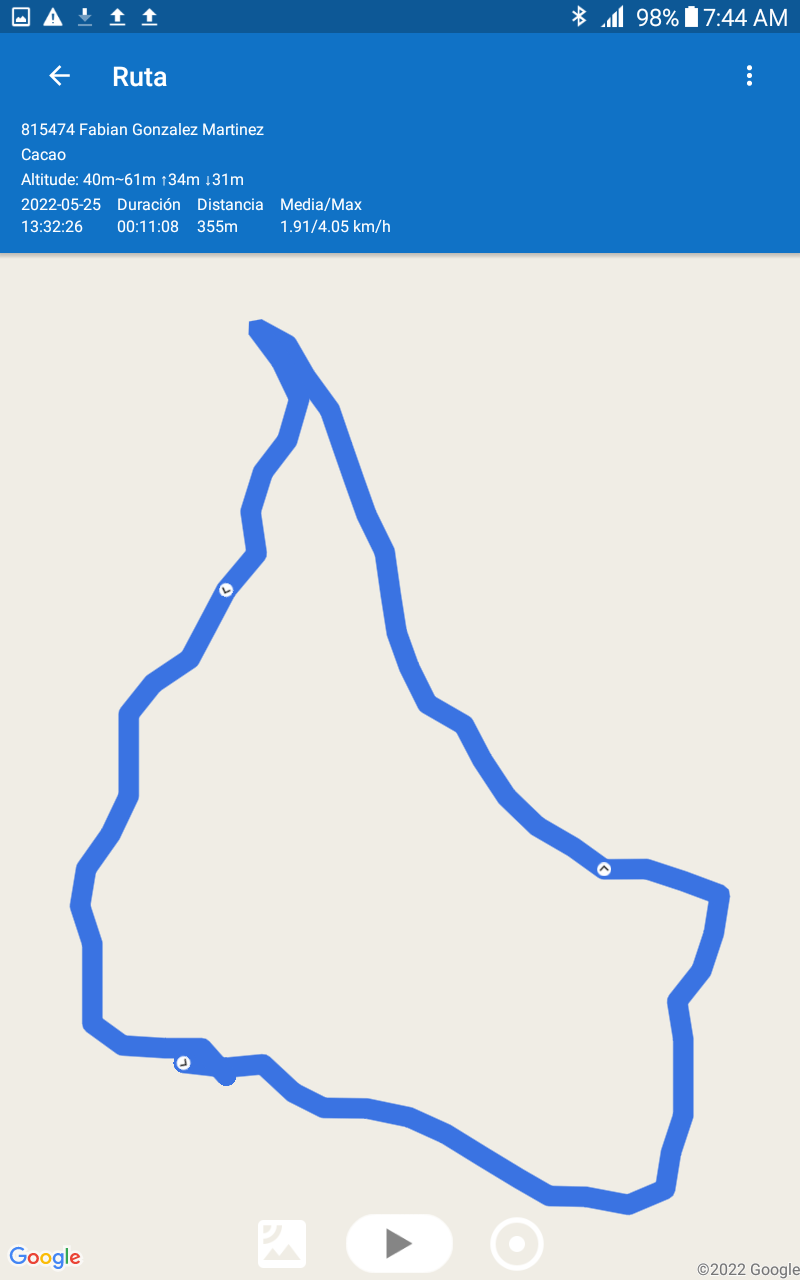Go back from the Ruta screen
The width and height of the screenshot is (800, 1280).
pos(60,76)
